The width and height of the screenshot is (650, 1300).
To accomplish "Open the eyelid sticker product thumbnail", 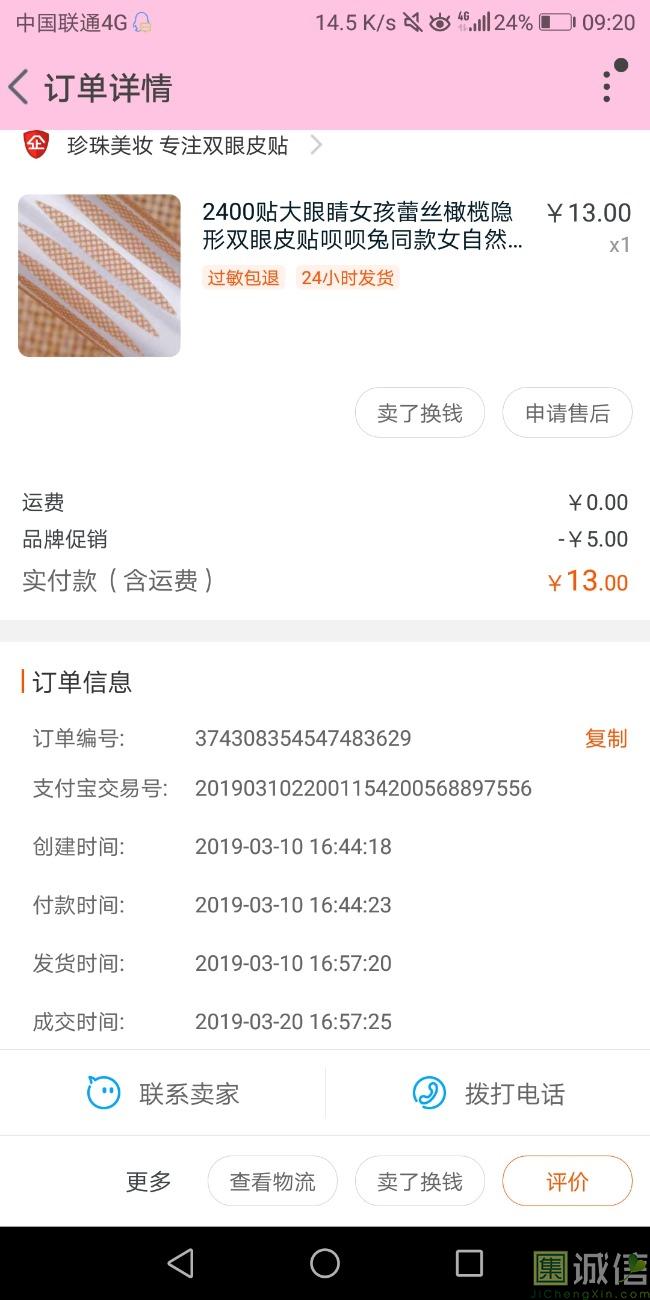I will click(99, 275).
